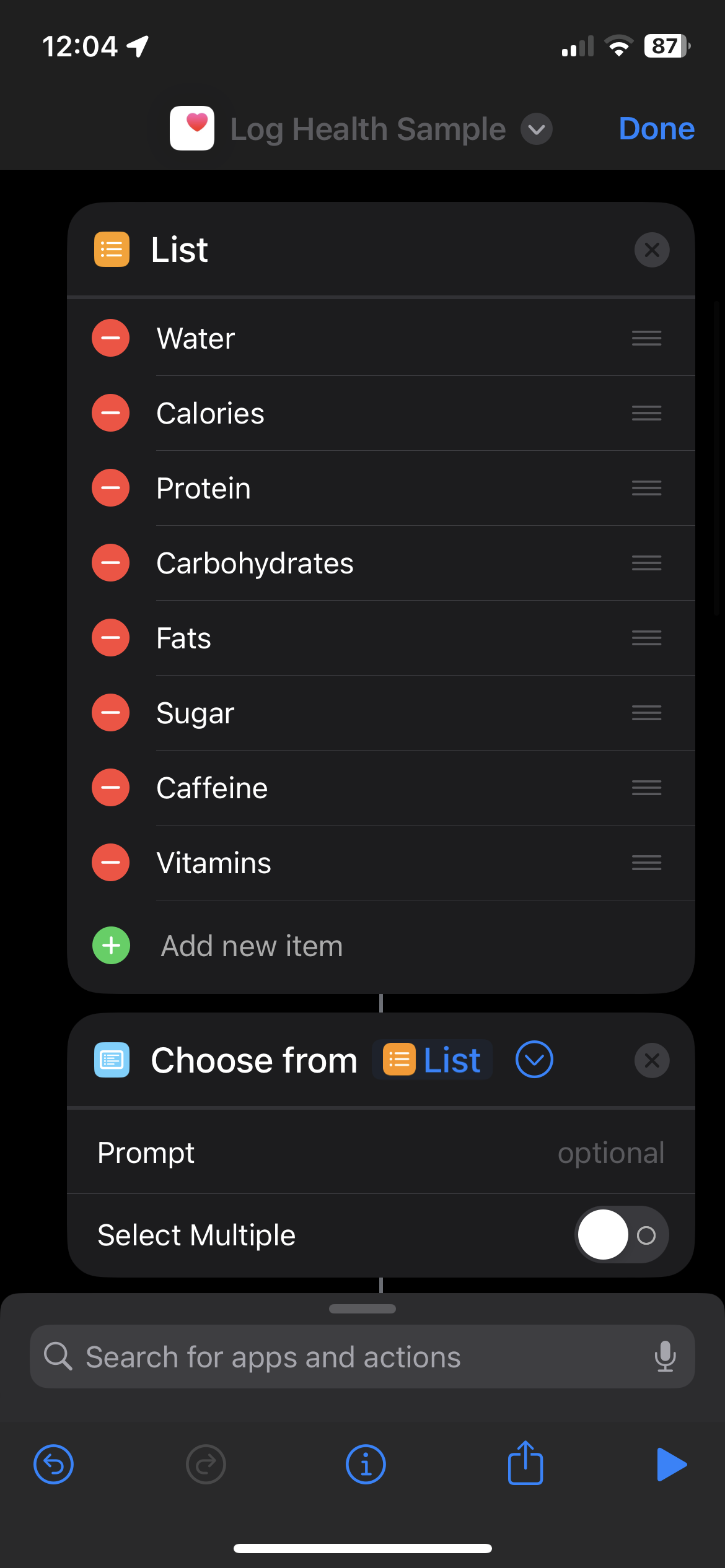Tap Done to finish editing
725x1568 pixels.
click(656, 129)
